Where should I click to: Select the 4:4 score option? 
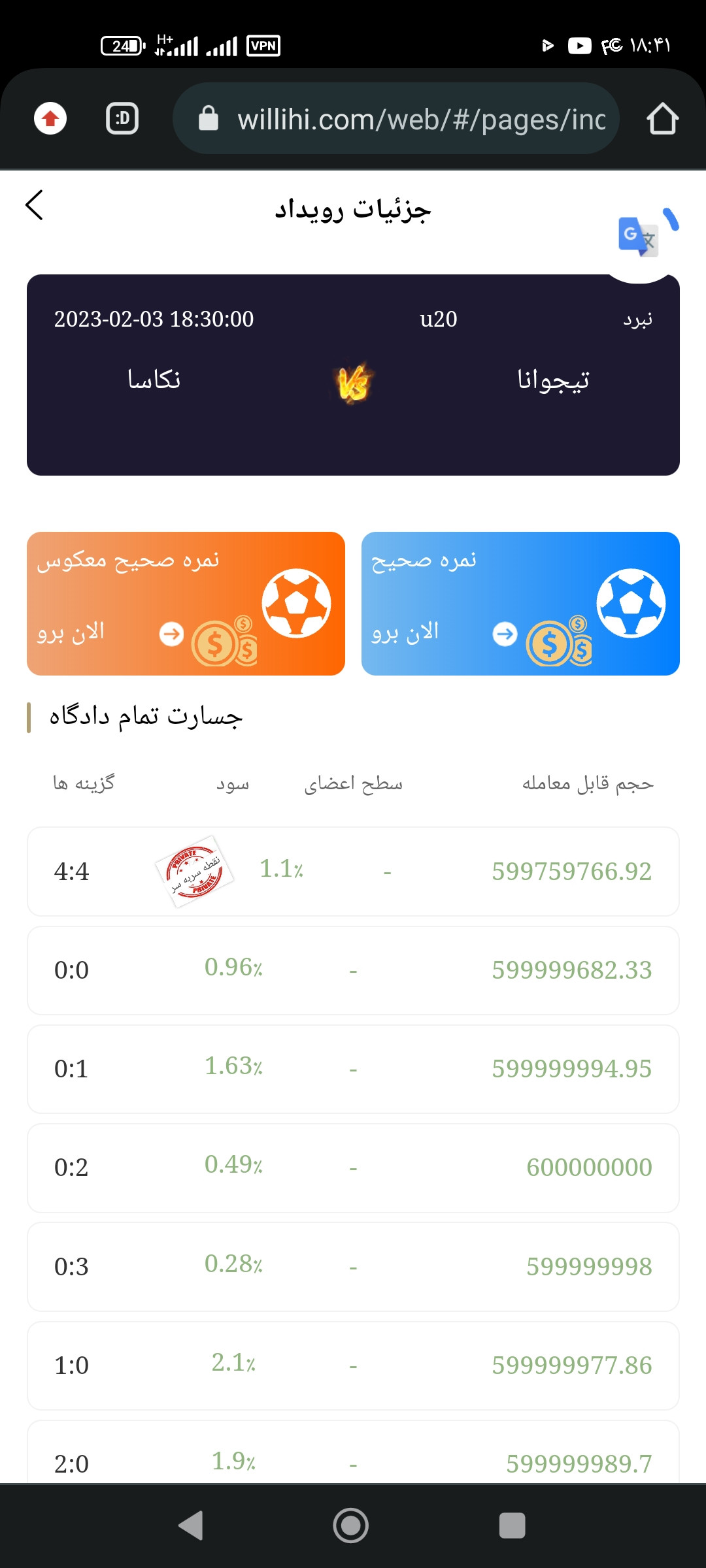coord(353,872)
